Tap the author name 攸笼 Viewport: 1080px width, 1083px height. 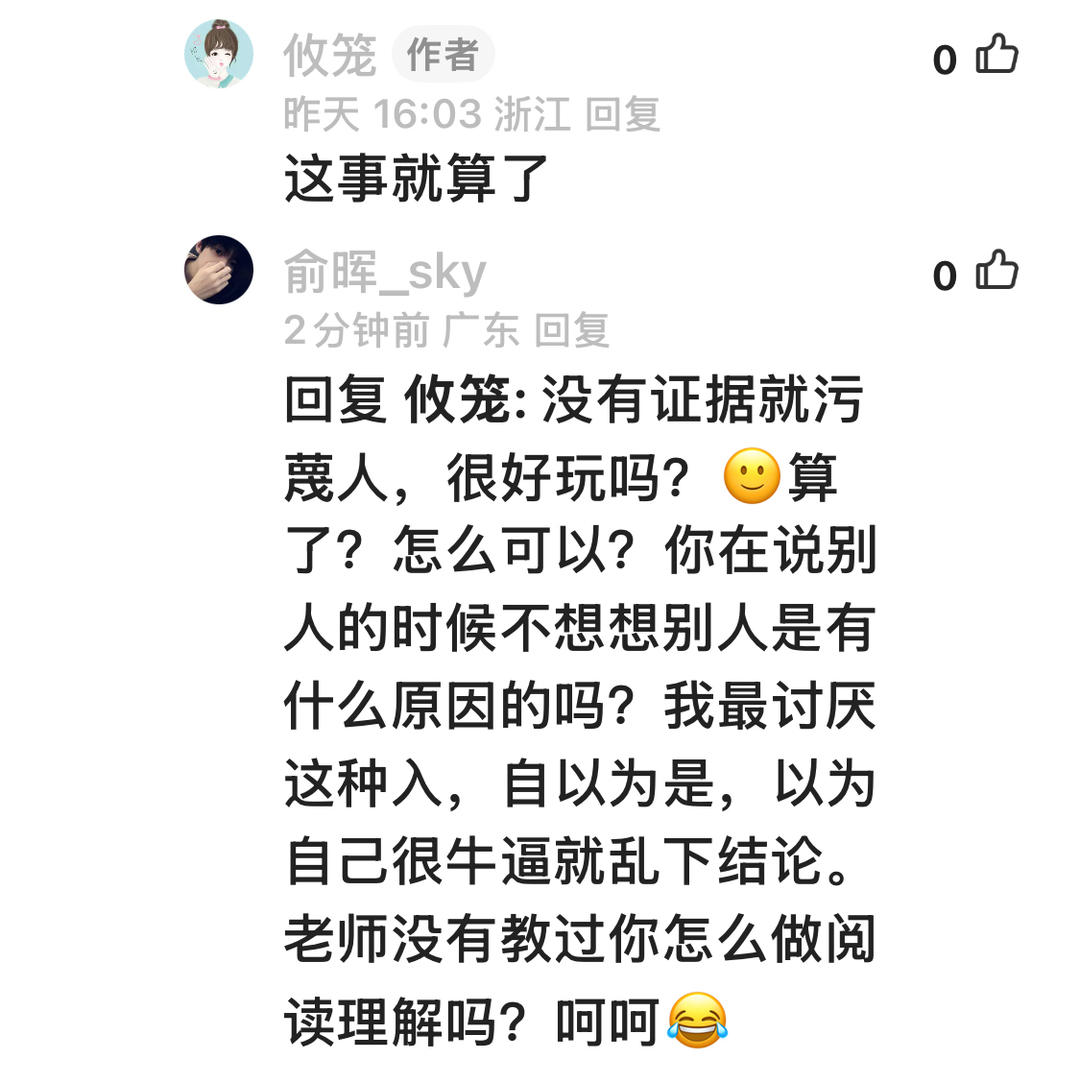(330, 55)
